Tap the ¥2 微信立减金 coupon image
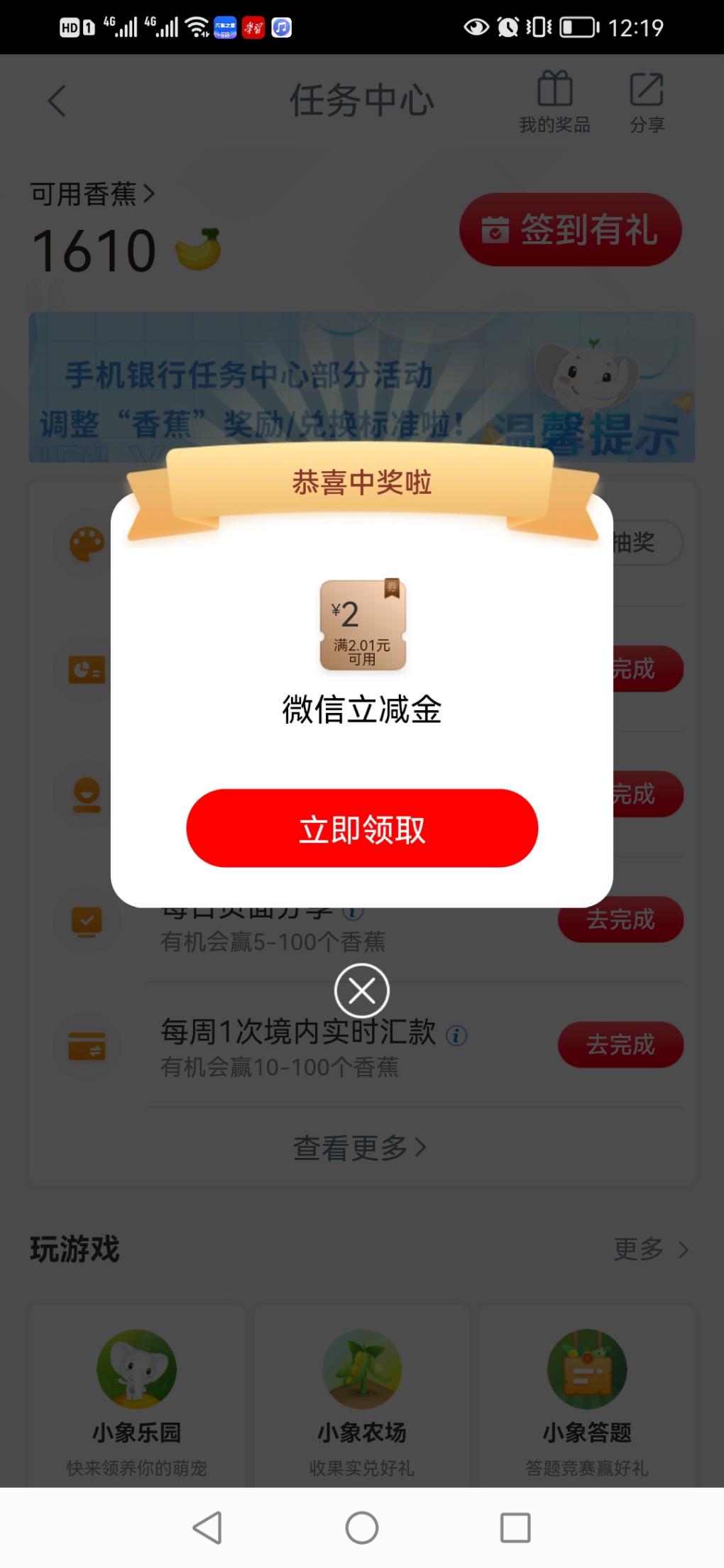The width and height of the screenshot is (724, 1568). tap(361, 625)
